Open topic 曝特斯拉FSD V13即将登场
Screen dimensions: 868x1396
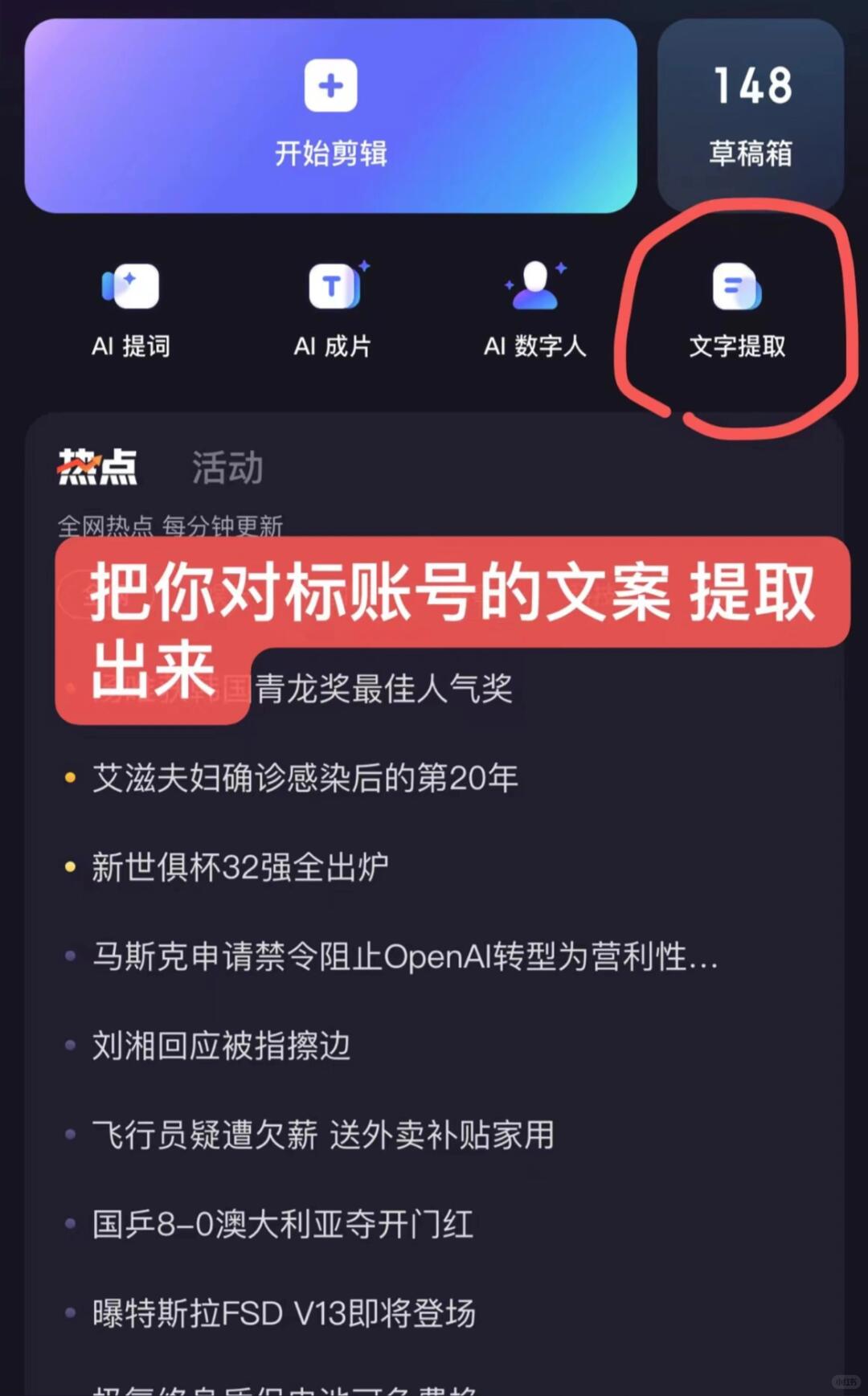(284, 1313)
